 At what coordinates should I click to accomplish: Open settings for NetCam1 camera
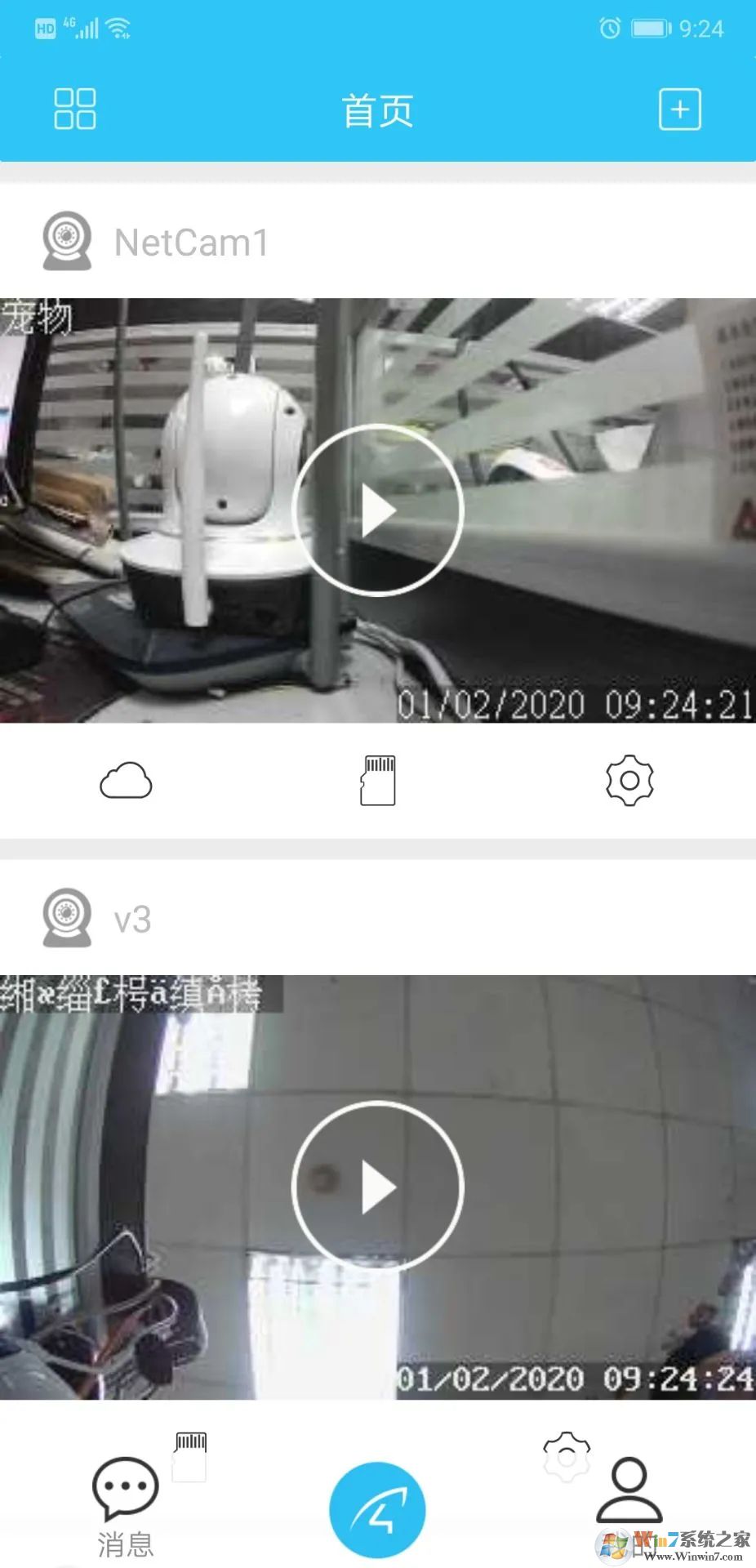click(629, 782)
